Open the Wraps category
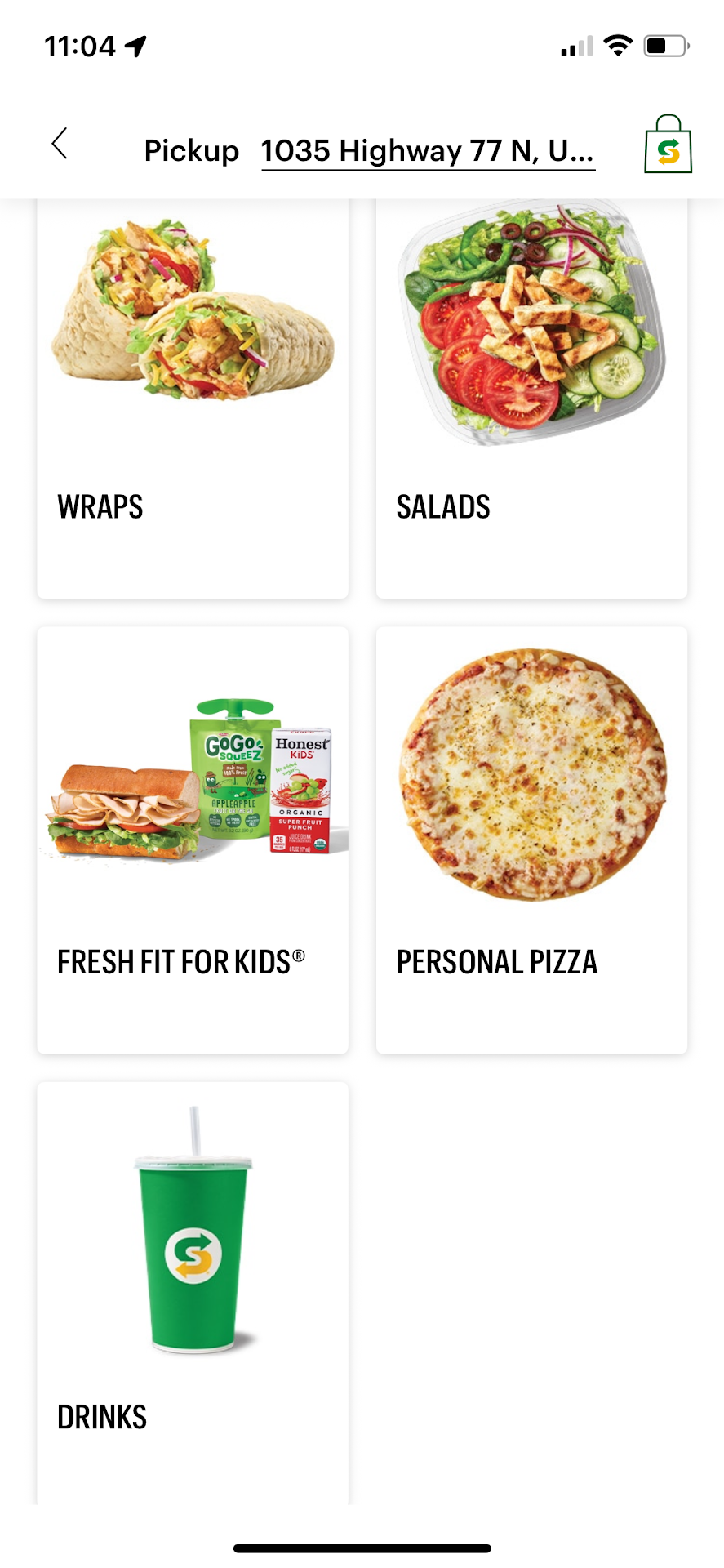724x1568 pixels. point(193,399)
